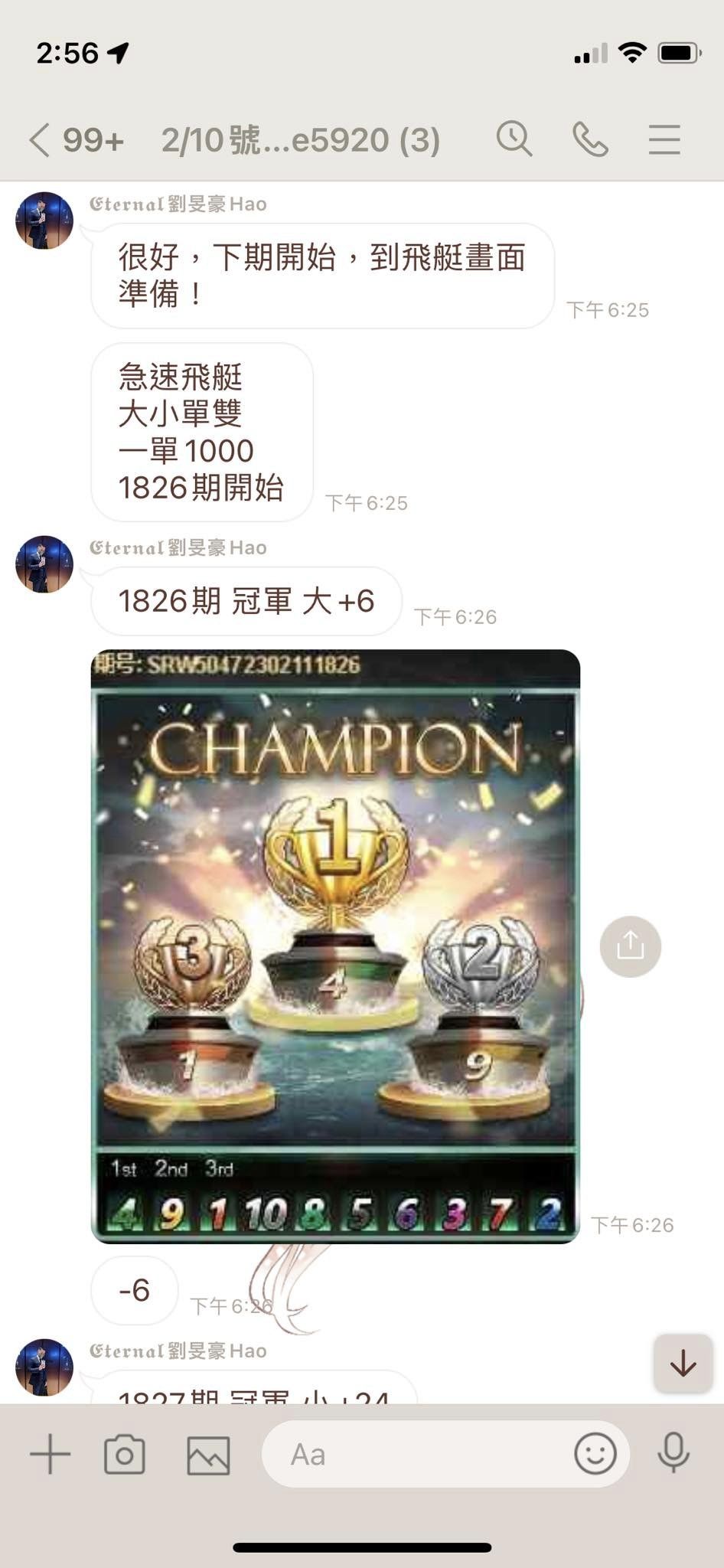Start a voice call
This screenshot has width=724, height=1568.
[x=590, y=139]
